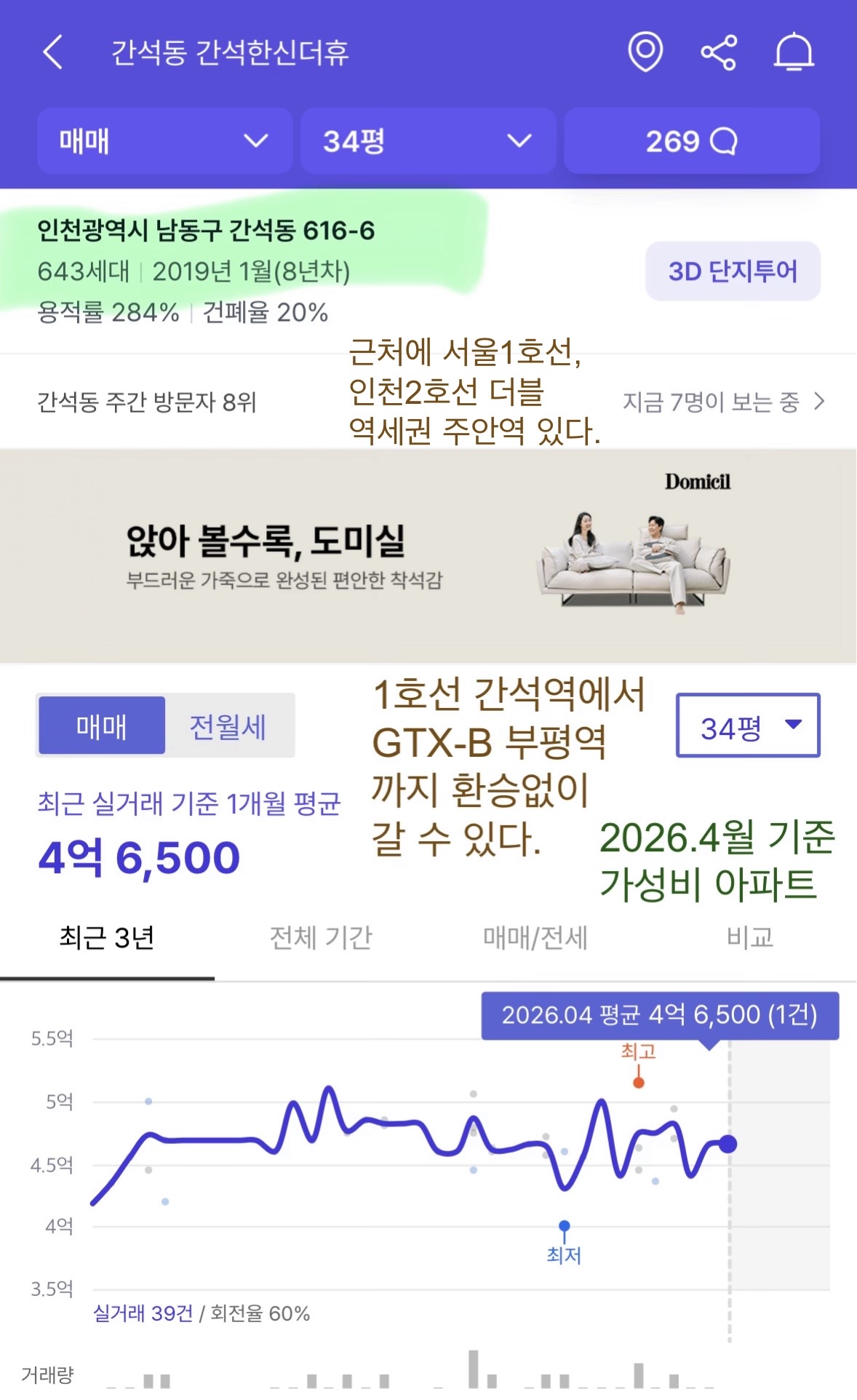The width and height of the screenshot is (857, 1400).
Task: Open the 3D 단지투어 button
Action: tap(733, 271)
